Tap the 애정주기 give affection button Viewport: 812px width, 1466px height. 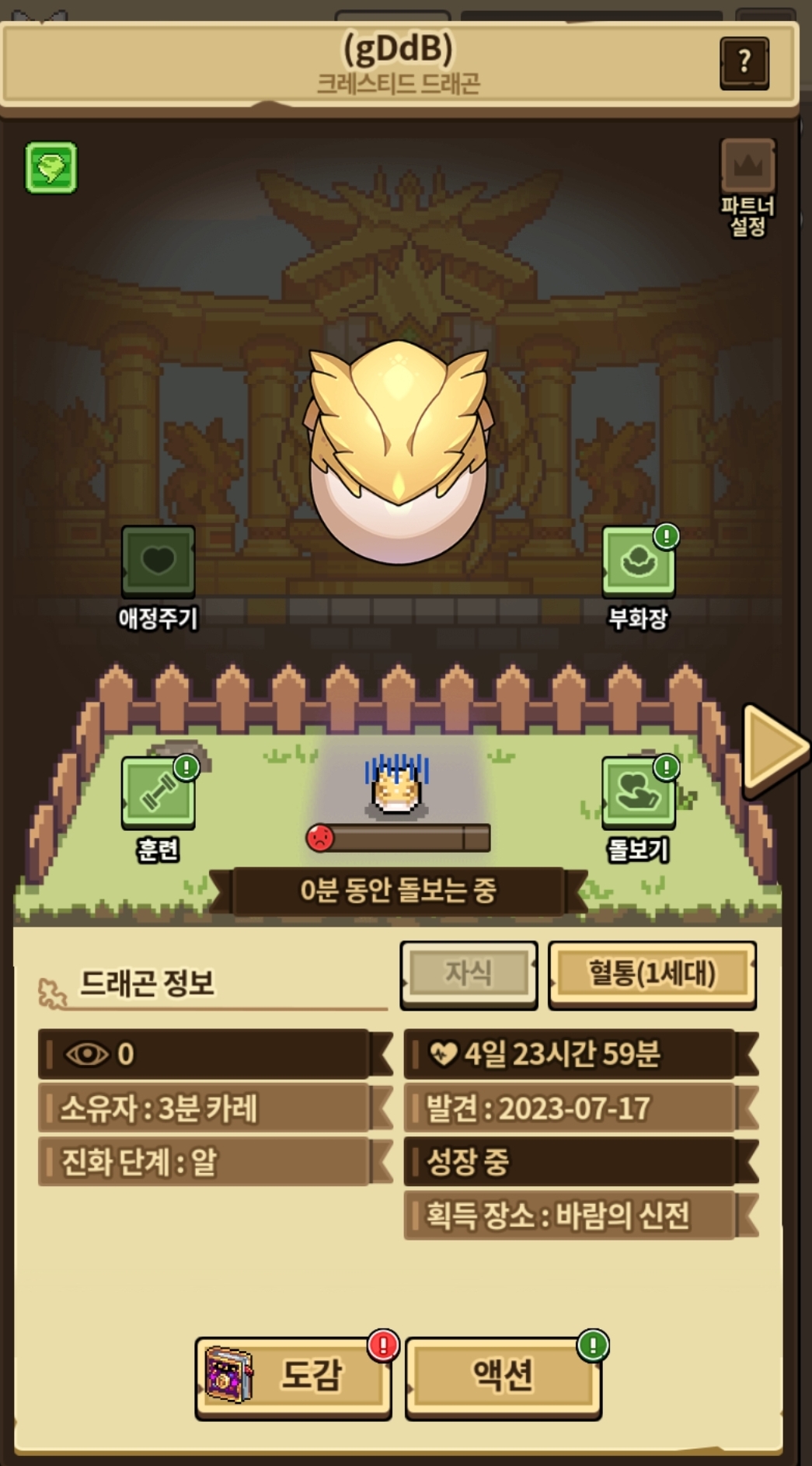158,563
